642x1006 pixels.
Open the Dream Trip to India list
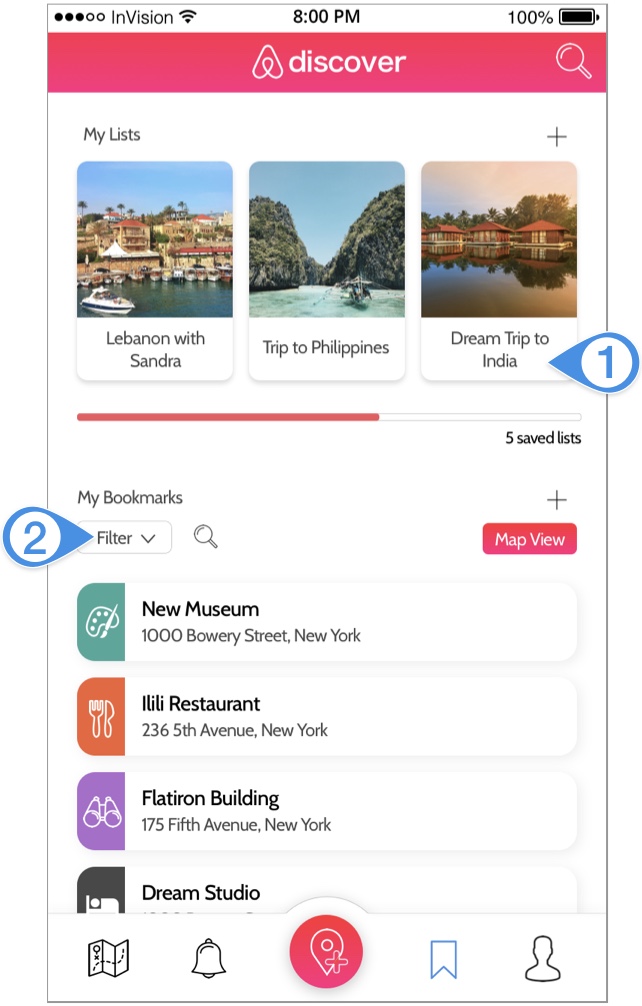(498, 270)
